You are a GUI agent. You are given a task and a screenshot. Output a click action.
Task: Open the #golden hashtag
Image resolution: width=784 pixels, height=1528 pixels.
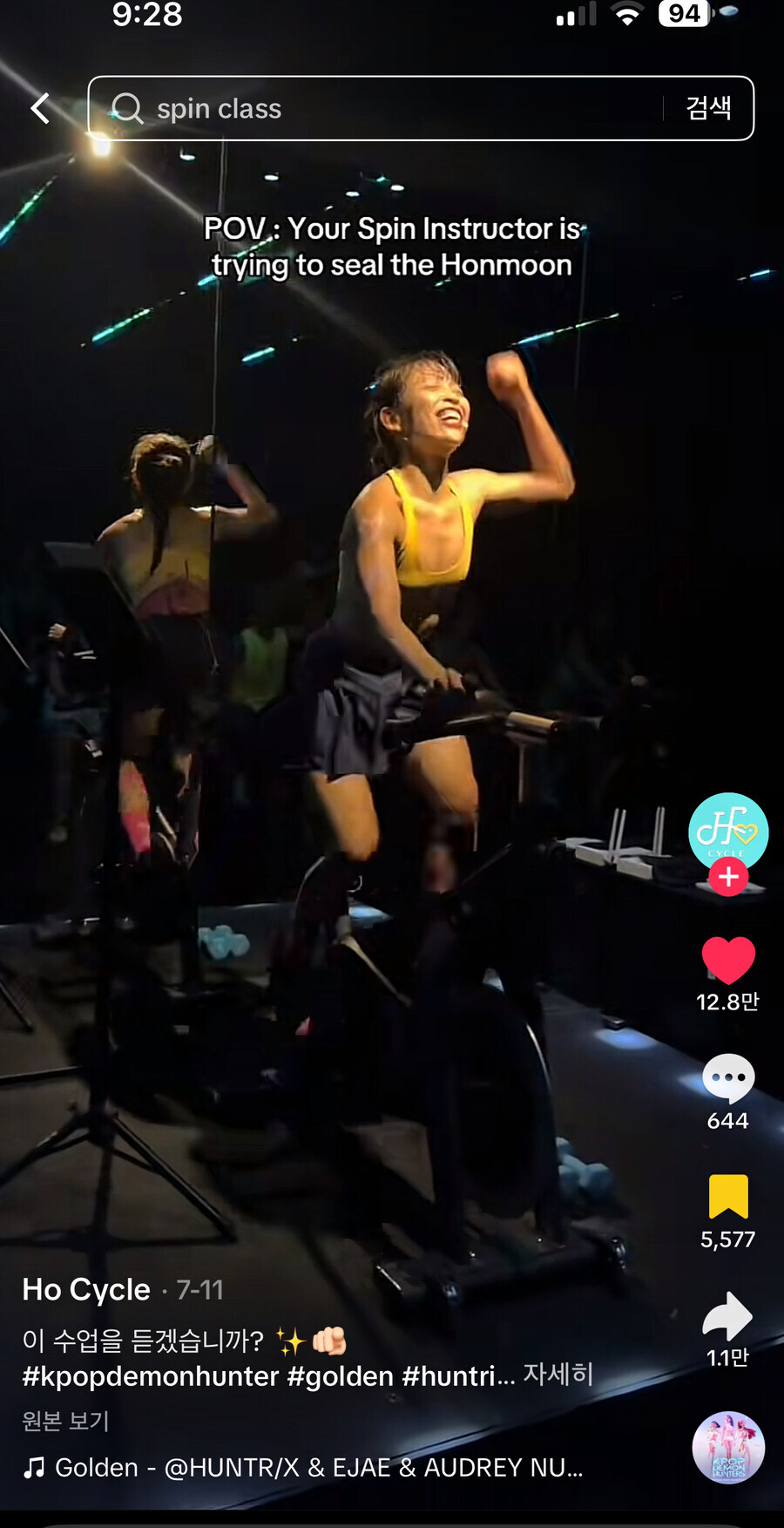pos(340,1376)
